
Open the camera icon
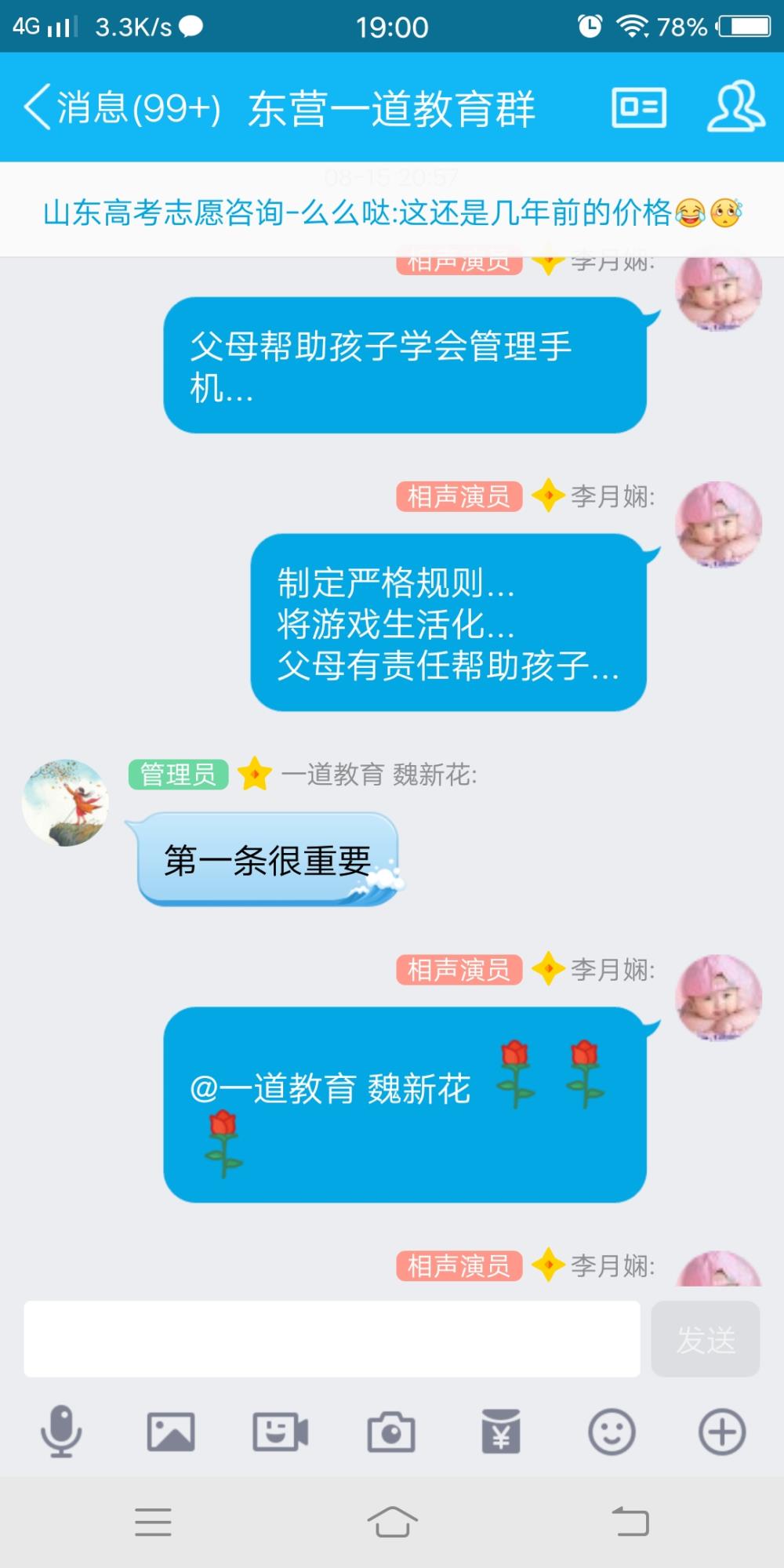pyautogui.click(x=391, y=1432)
